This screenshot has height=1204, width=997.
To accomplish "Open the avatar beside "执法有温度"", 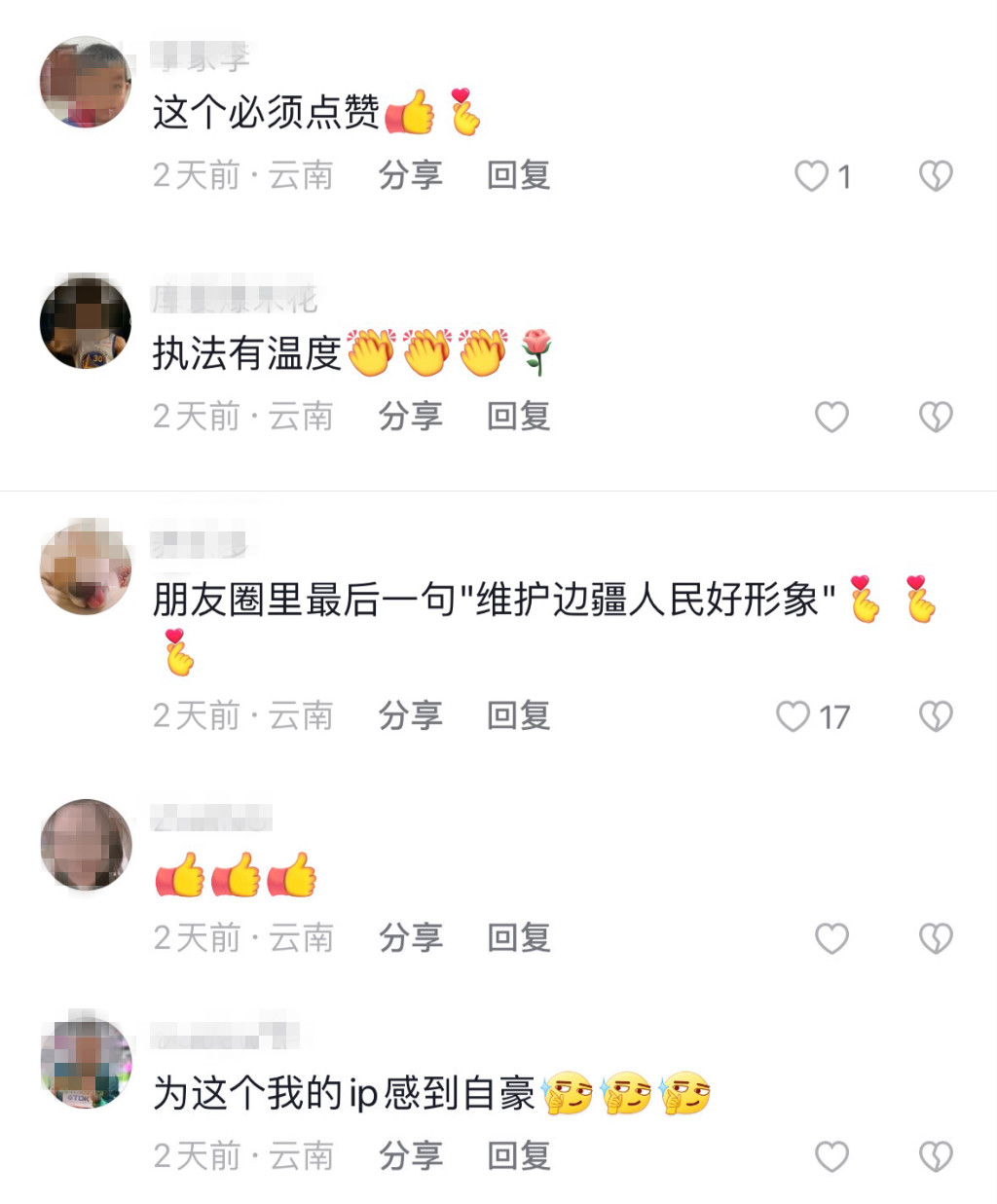I will coord(86,323).
